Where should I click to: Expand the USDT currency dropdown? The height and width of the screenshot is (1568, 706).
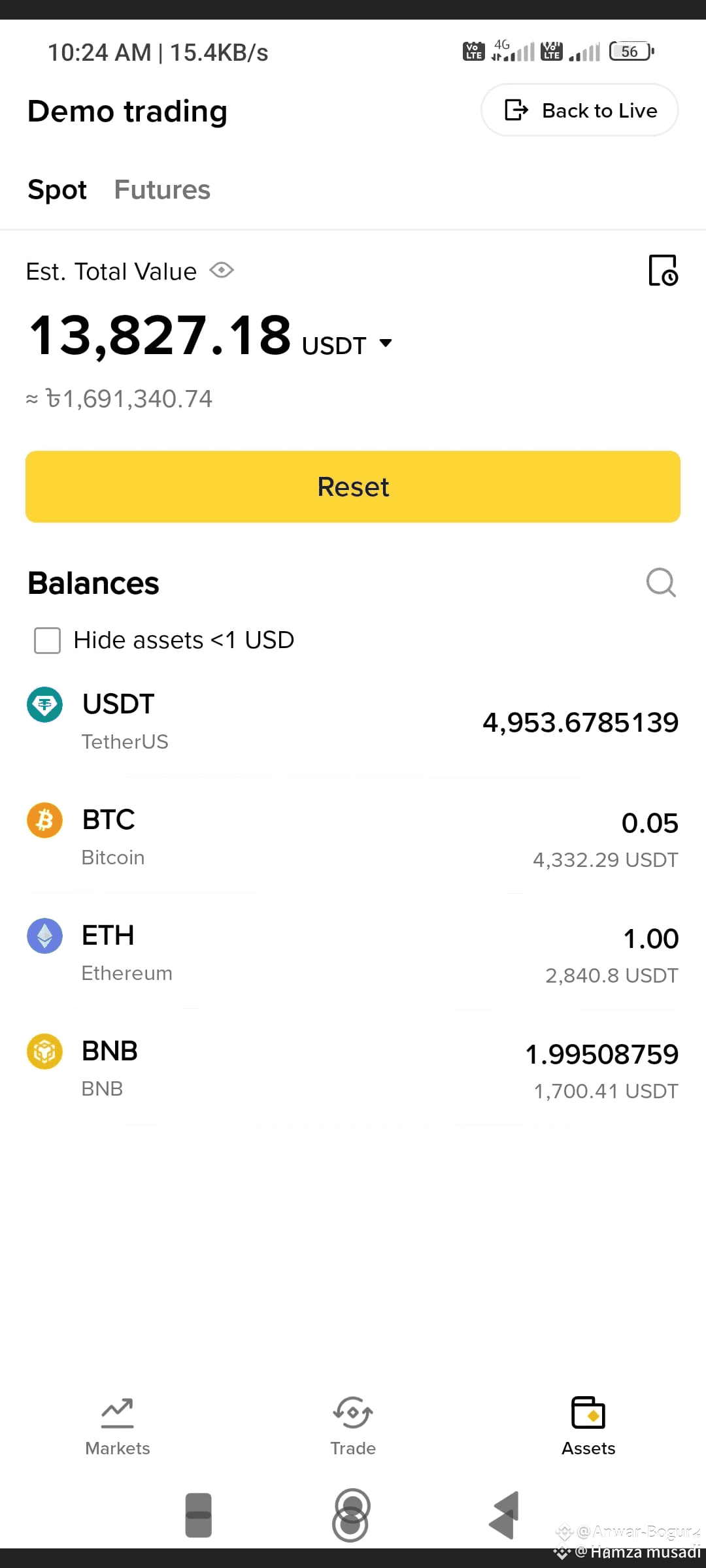click(386, 343)
